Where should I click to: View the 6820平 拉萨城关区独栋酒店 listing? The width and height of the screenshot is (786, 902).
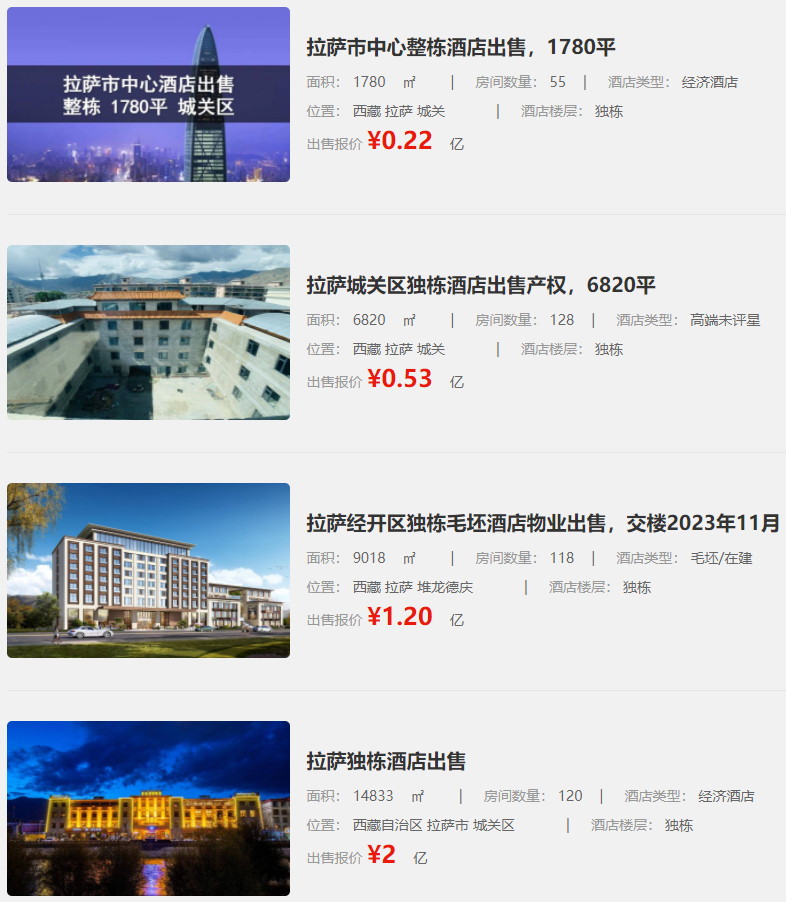481,285
